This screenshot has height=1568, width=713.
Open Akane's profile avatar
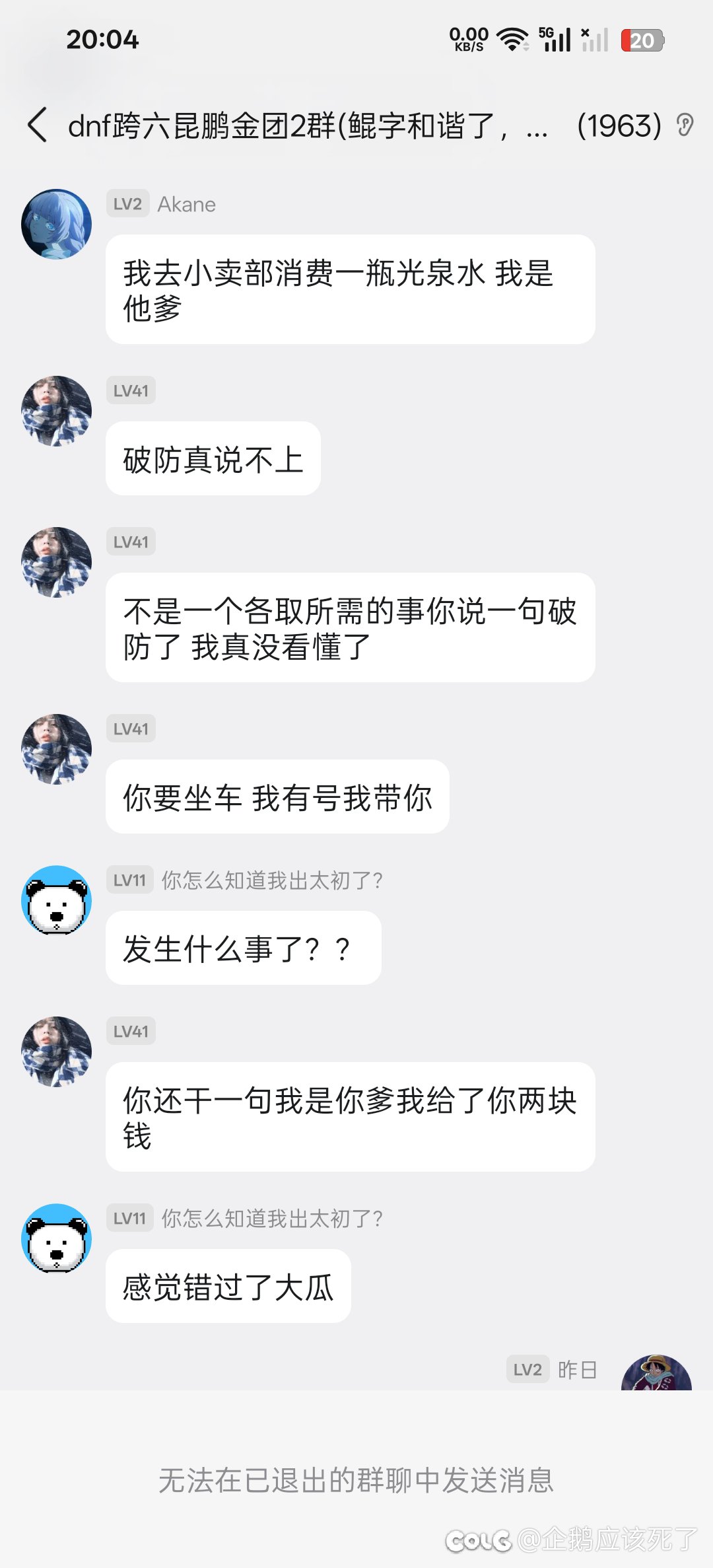click(57, 225)
